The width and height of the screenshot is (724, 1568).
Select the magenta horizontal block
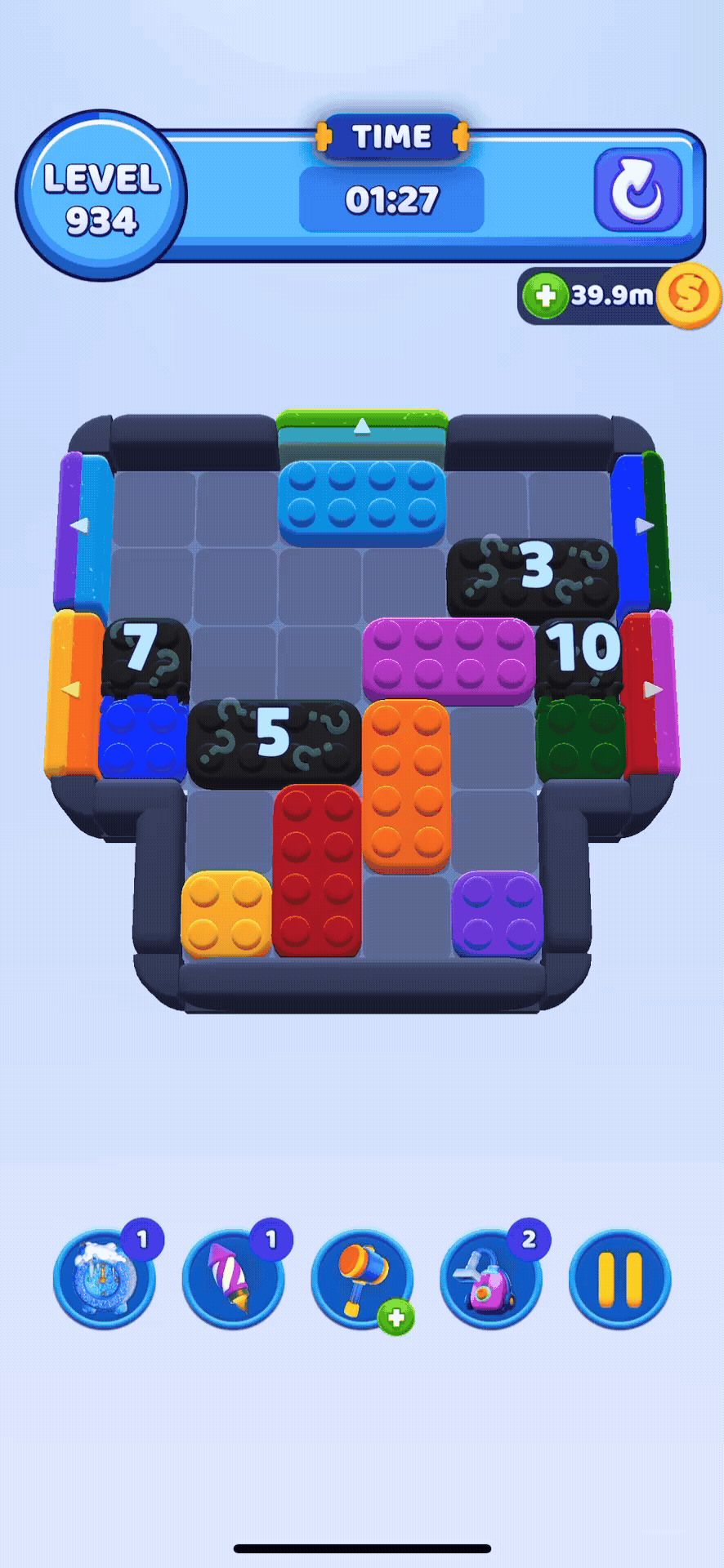click(x=449, y=660)
